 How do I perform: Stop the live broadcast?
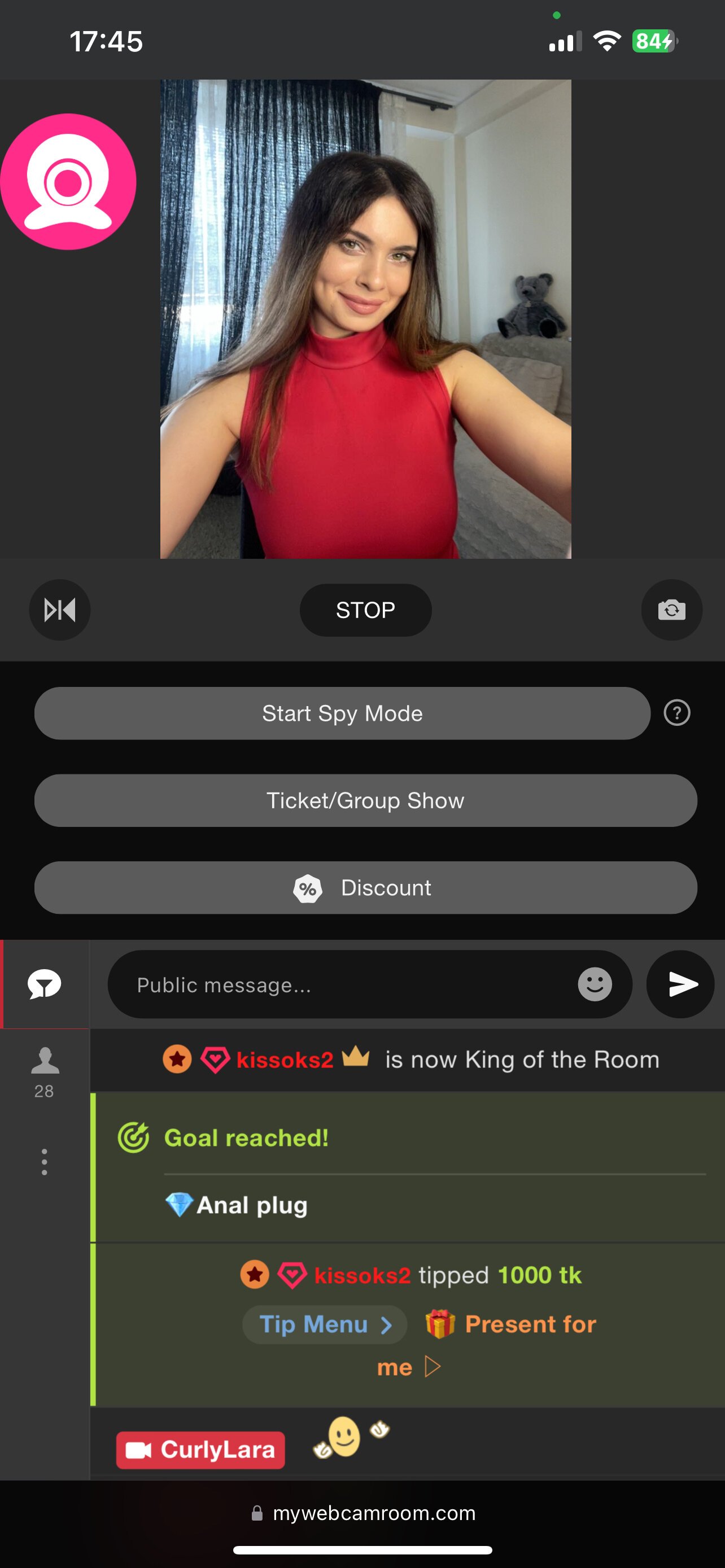(x=365, y=610)
